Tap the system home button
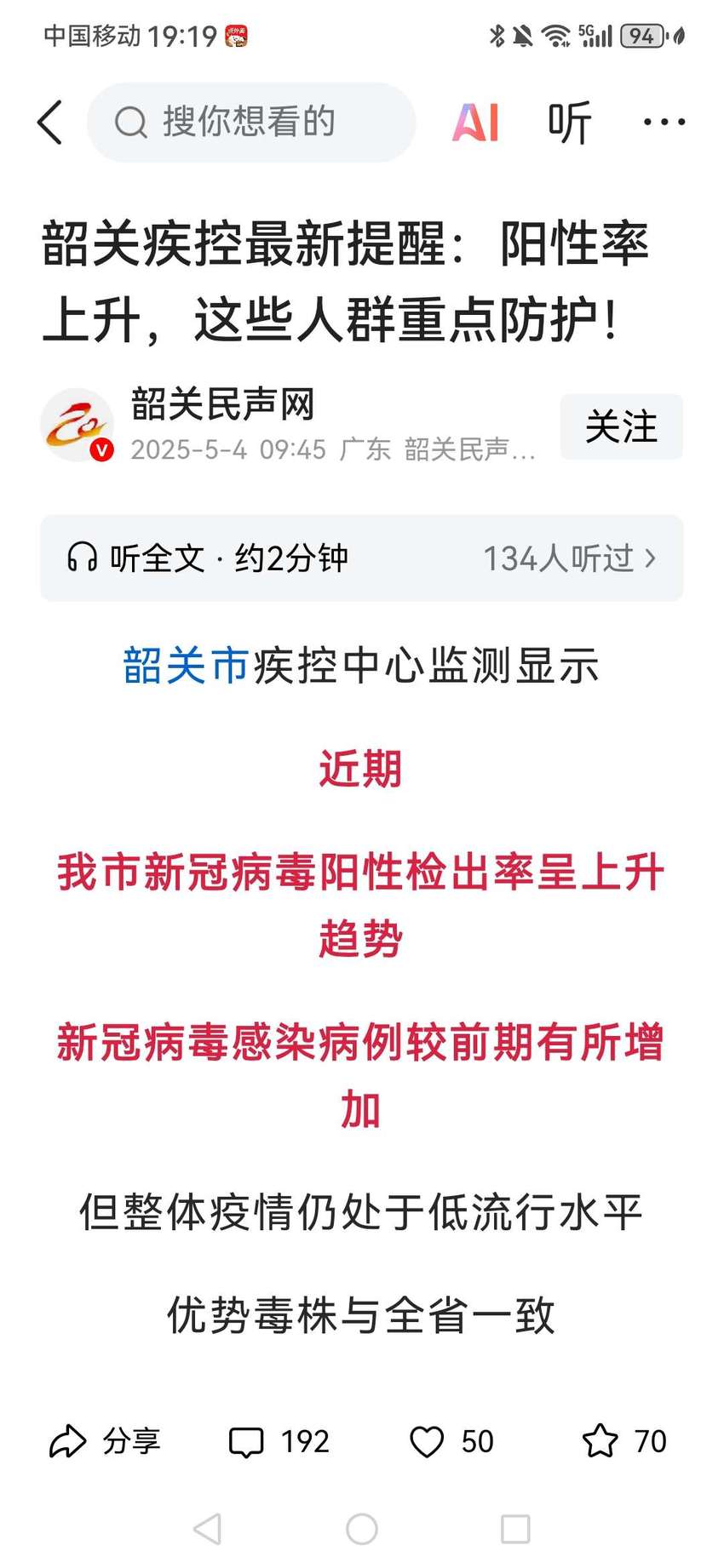 (x=362, y=1529)
